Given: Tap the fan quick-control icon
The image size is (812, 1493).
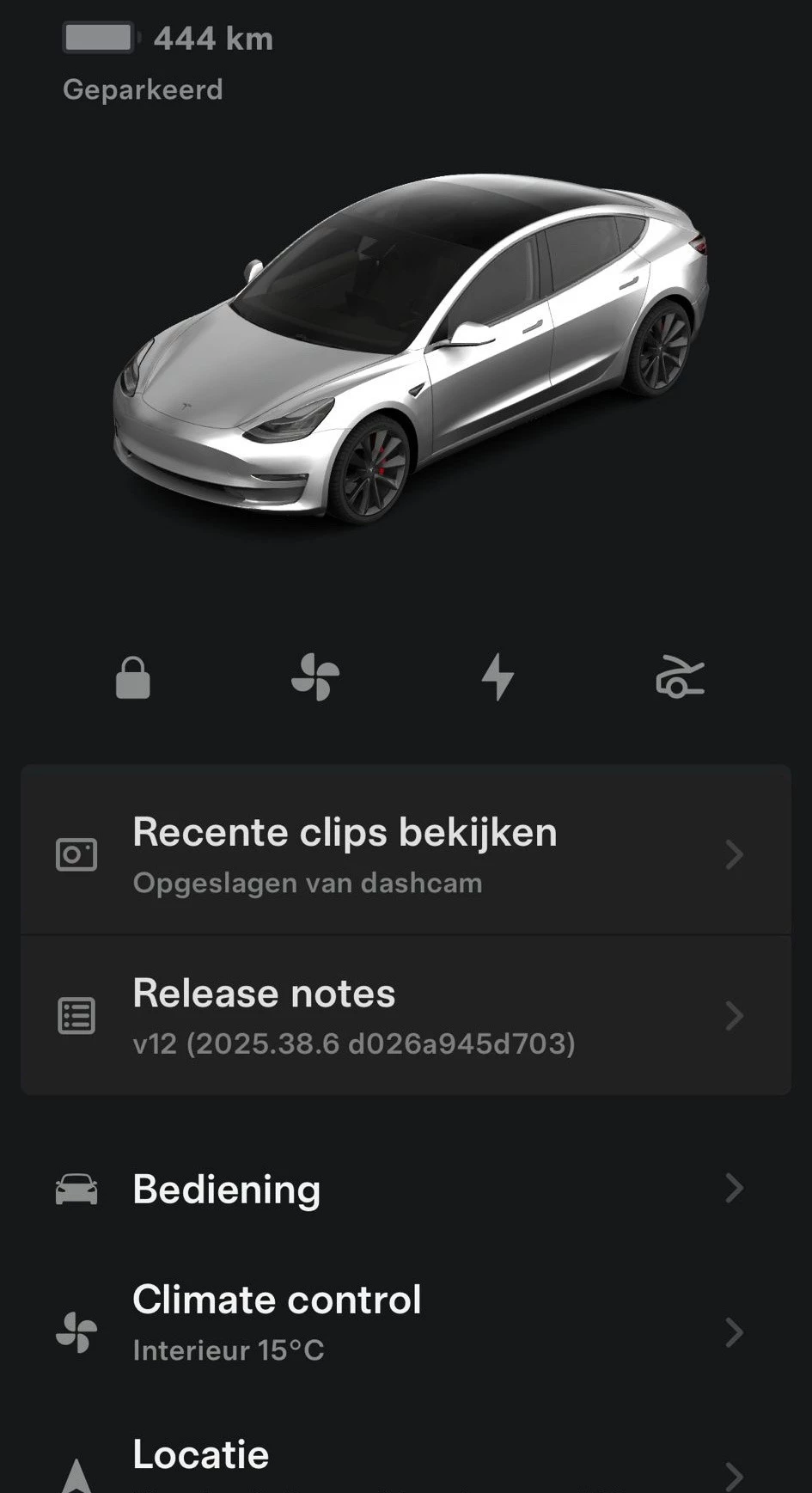Looking at the screenshot, I should (x=315, y=676).
